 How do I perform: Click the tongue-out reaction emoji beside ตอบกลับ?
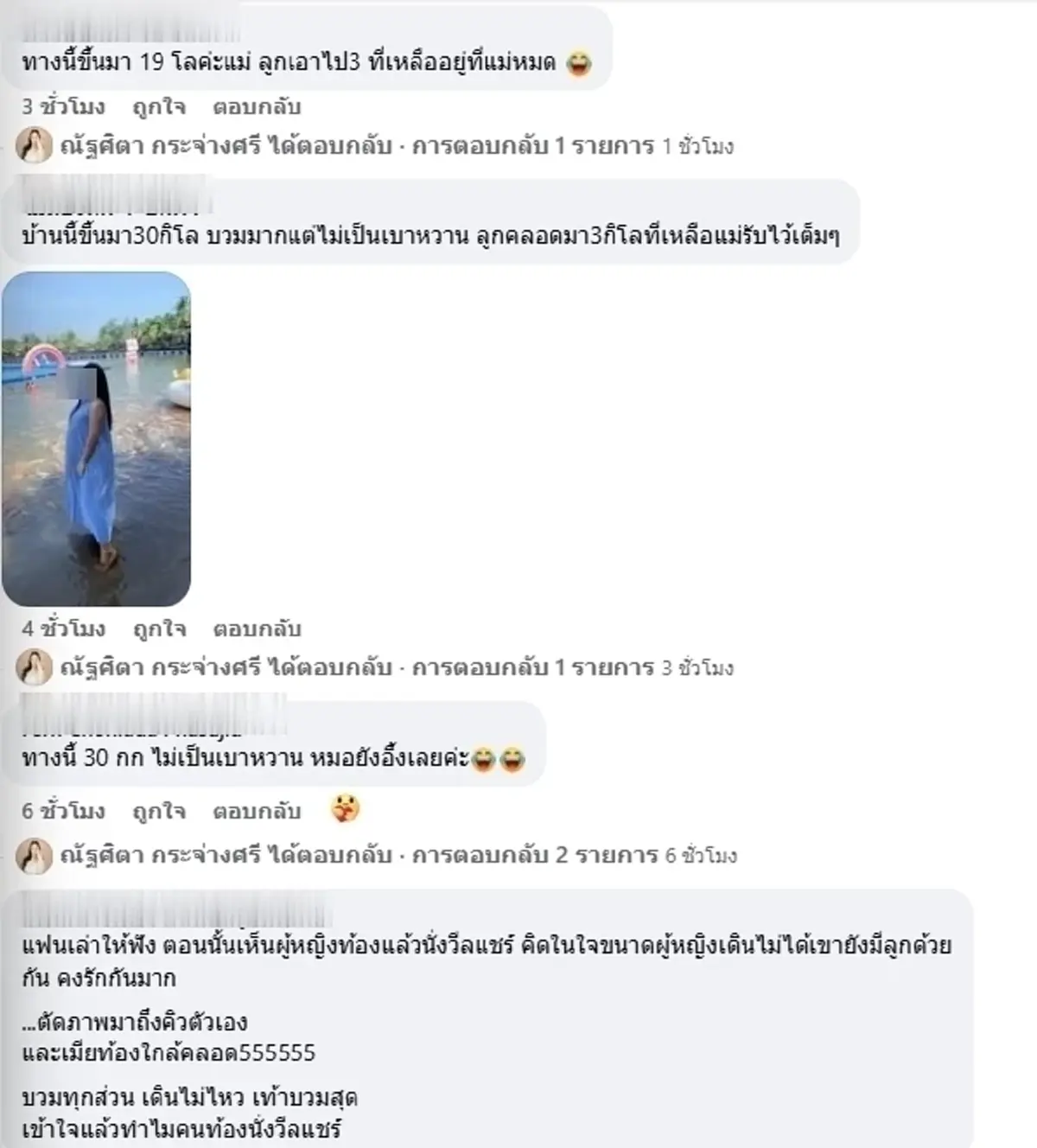tap(345, 807)
